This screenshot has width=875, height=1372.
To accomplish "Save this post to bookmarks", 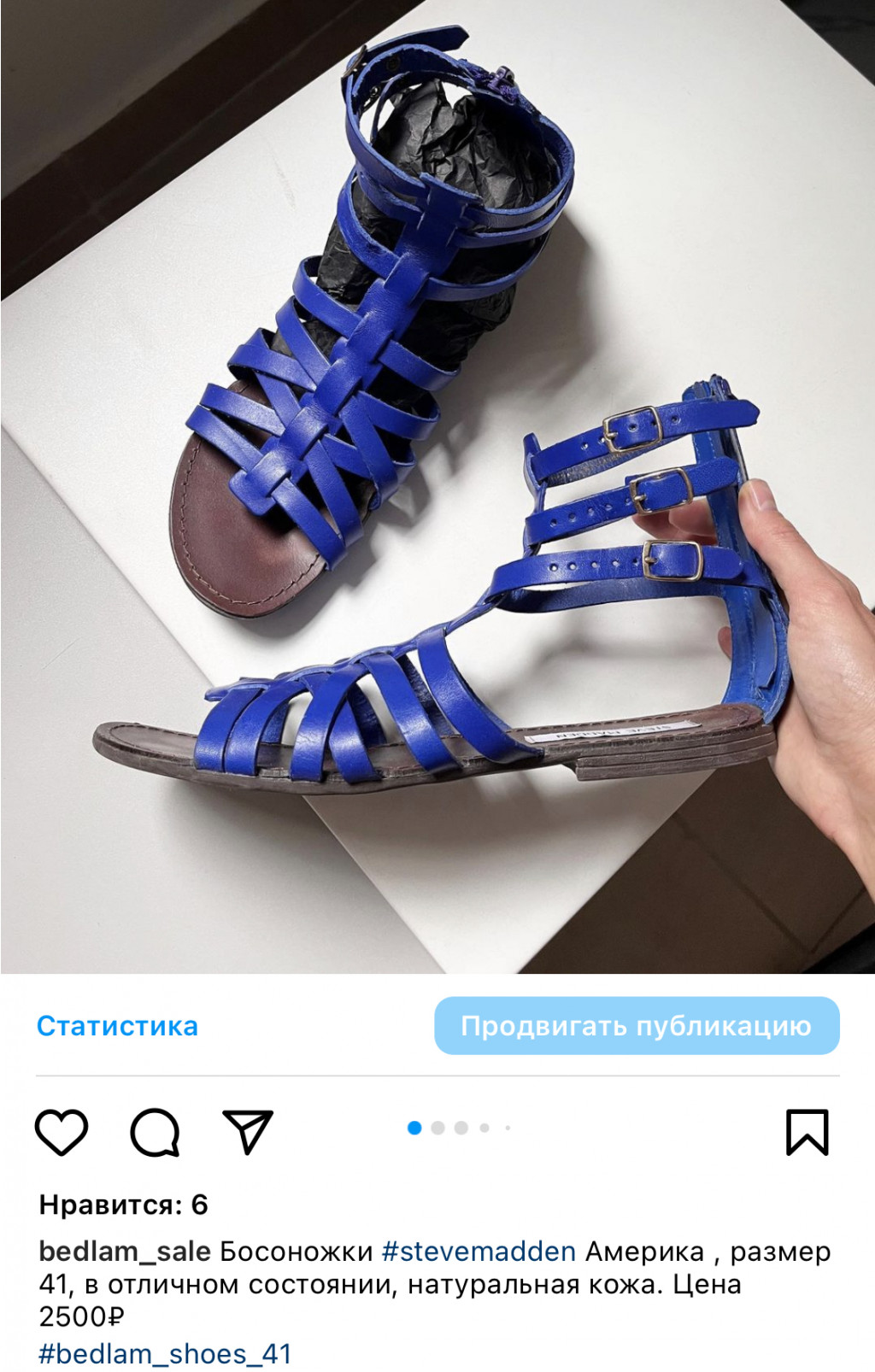I will (807, 1132).
